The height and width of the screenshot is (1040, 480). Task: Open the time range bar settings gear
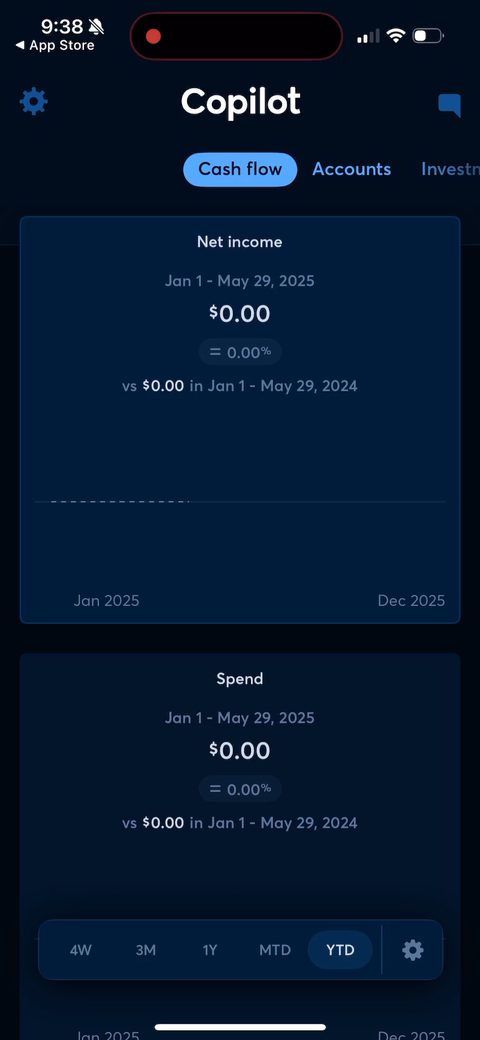412,950
